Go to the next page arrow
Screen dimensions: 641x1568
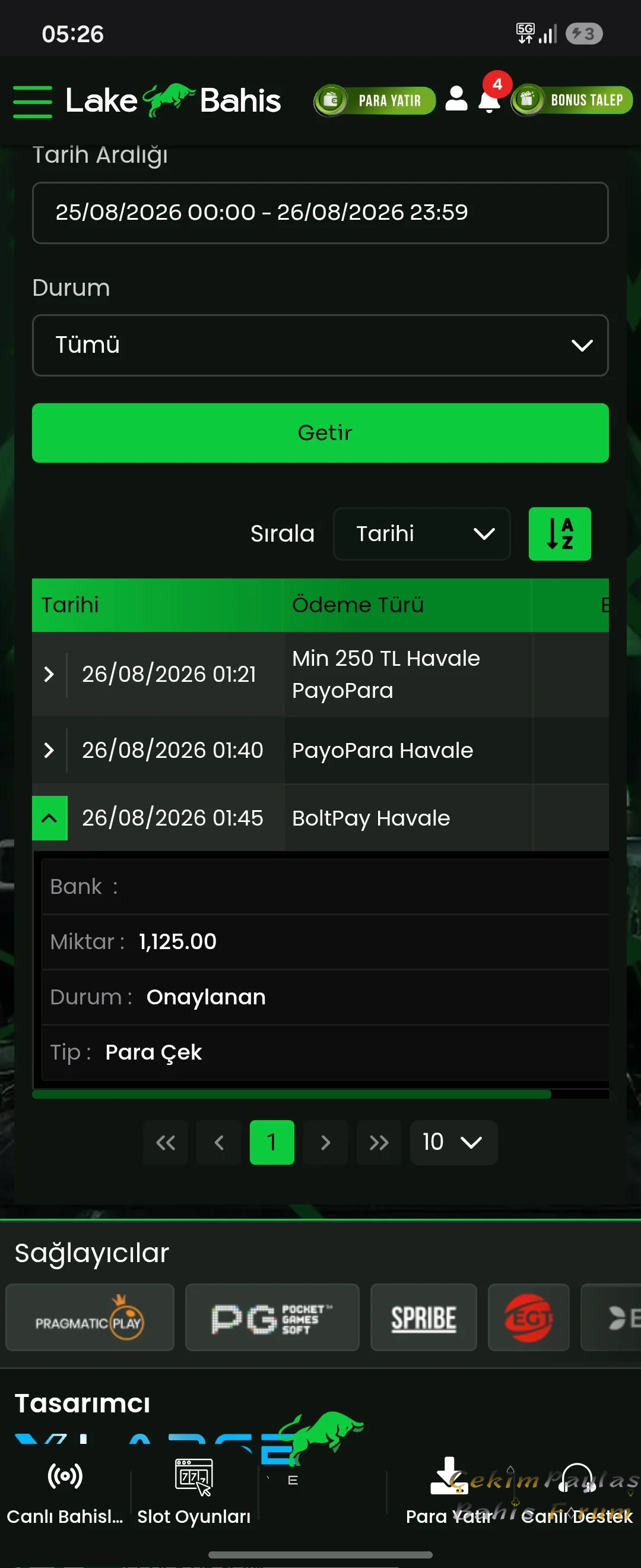click(325, 1143)
